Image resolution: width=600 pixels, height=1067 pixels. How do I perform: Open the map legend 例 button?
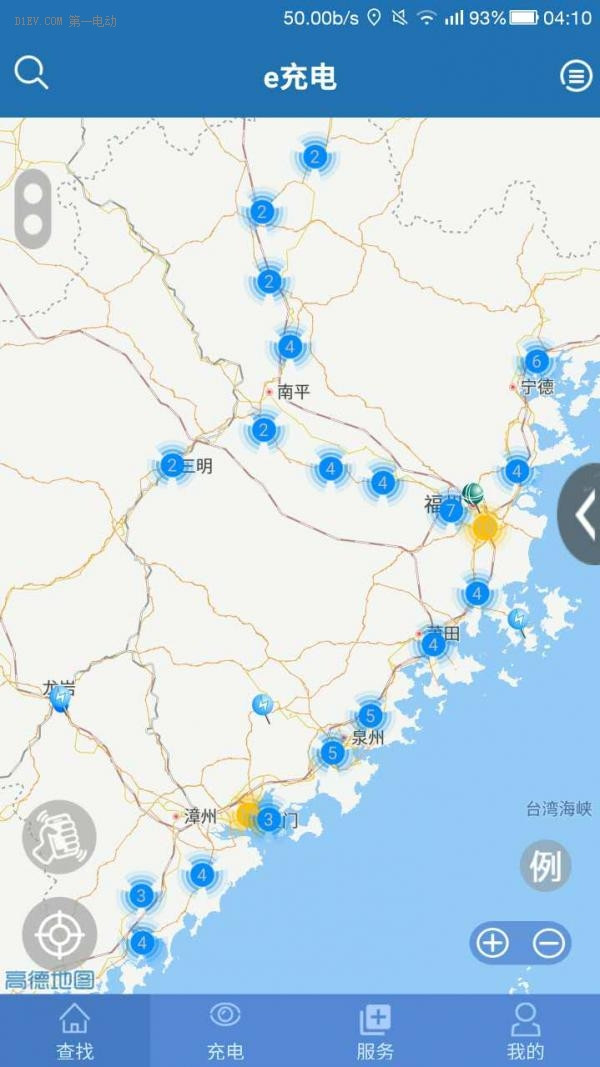pyautogui.click(x=545, y=866)
